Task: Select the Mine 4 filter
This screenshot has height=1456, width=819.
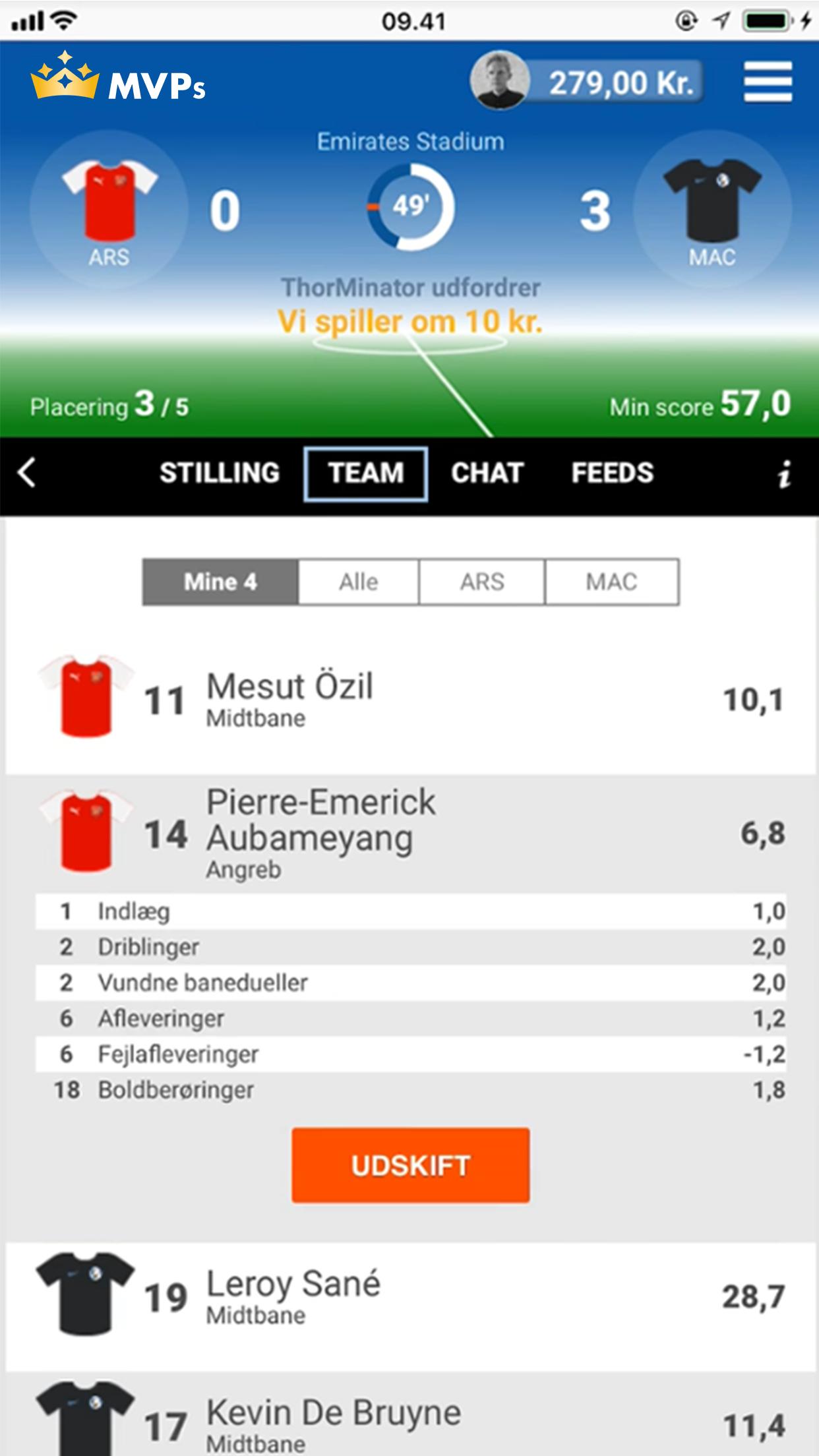Action: click(x=220, y=582)
